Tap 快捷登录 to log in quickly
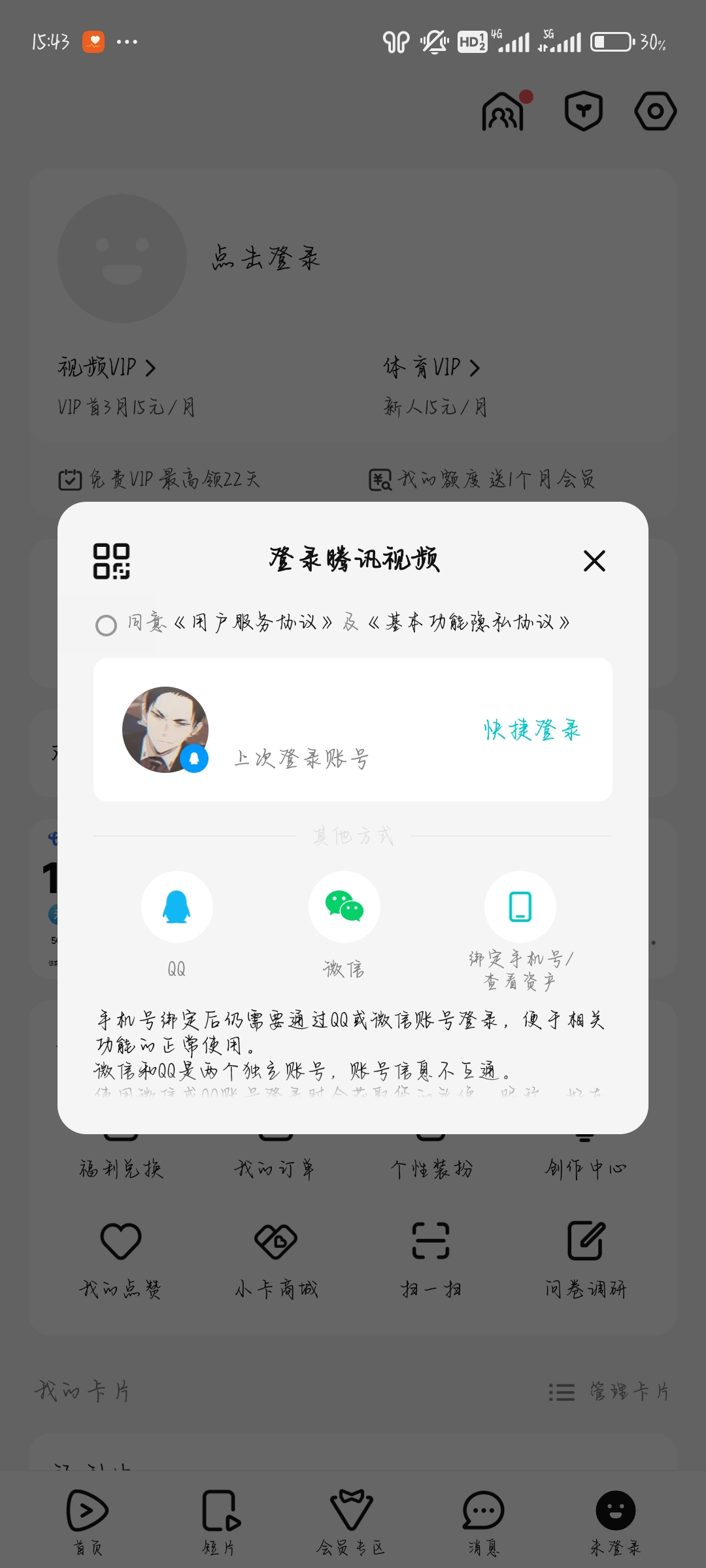The width and height of the screenshot is (706, 1568). pos(531,730)
